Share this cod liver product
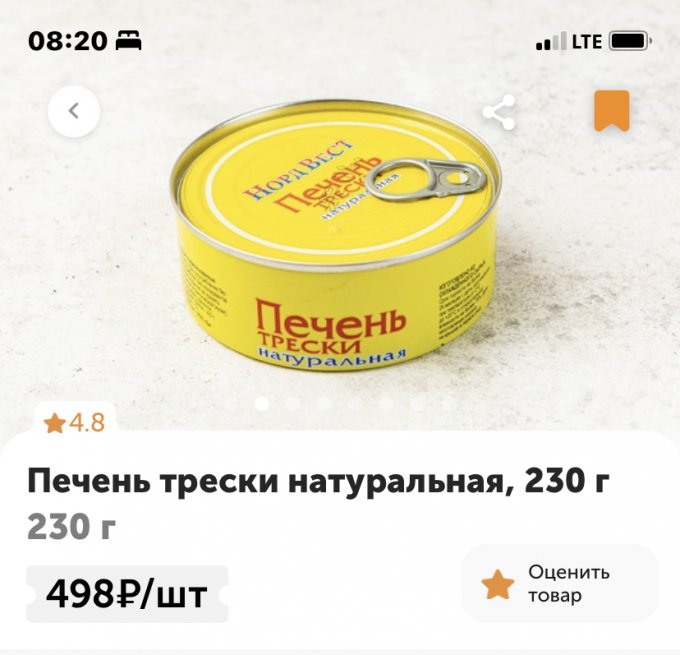Screen dimensions: 680x655 pyautogui.click(x=499, y=112)
